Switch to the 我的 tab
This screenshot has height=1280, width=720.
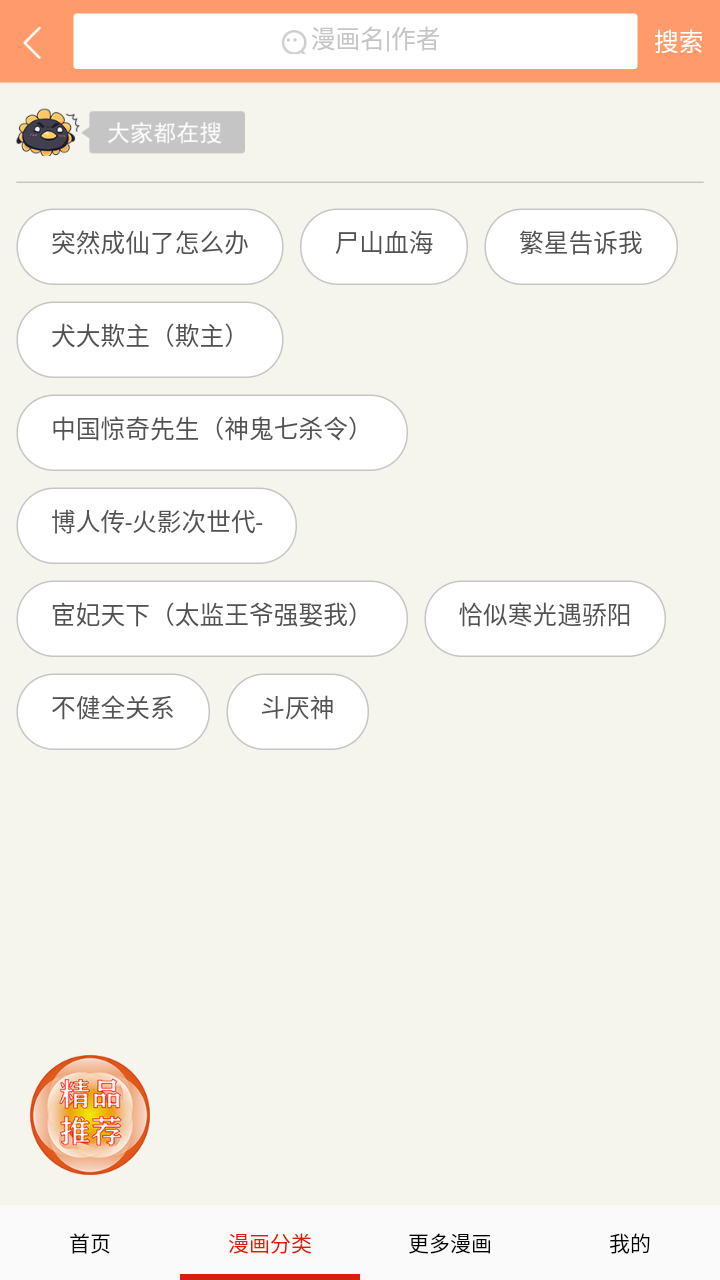[x=630, y=1243]
